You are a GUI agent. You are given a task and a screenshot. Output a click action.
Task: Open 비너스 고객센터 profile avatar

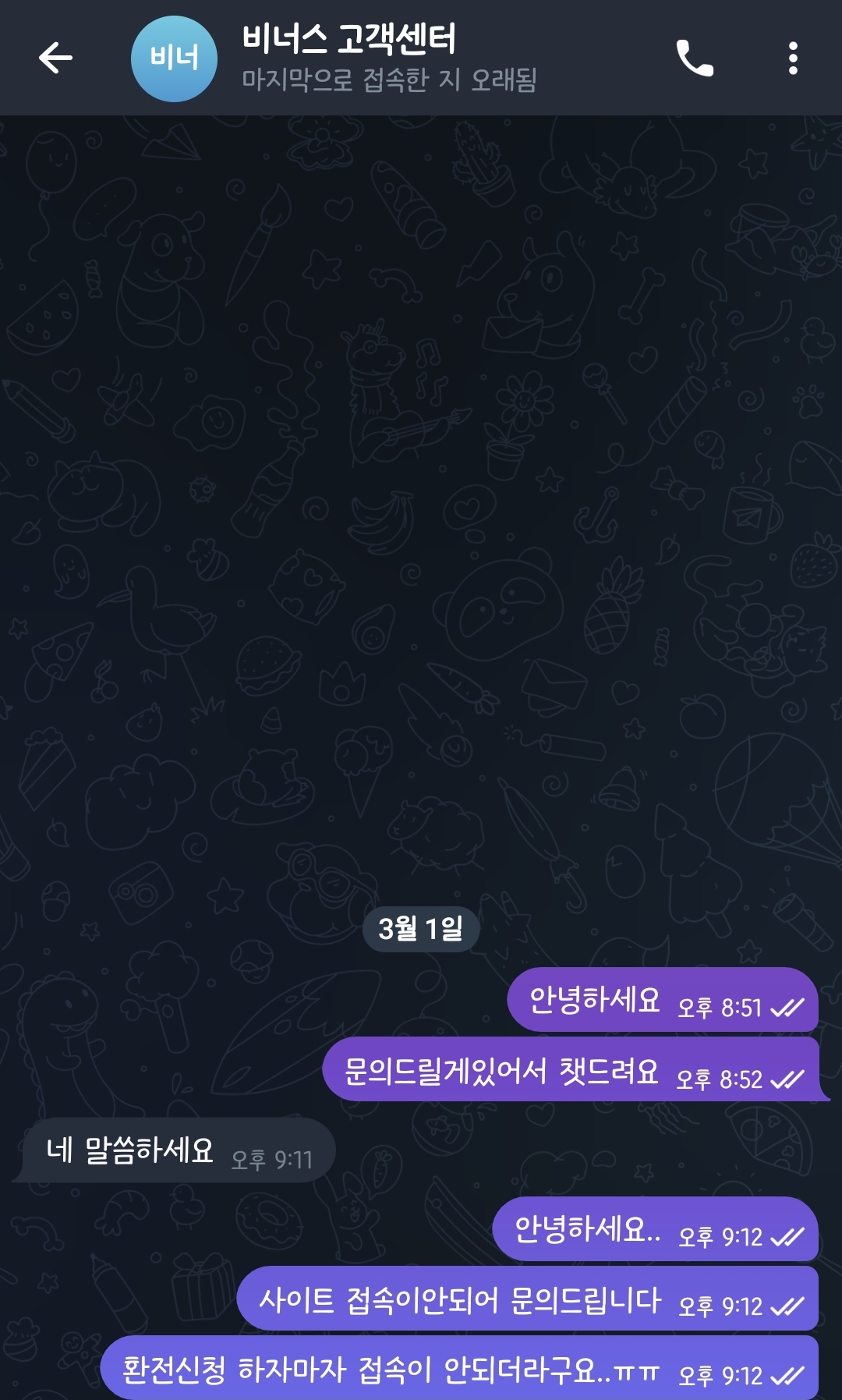[174, 58]
